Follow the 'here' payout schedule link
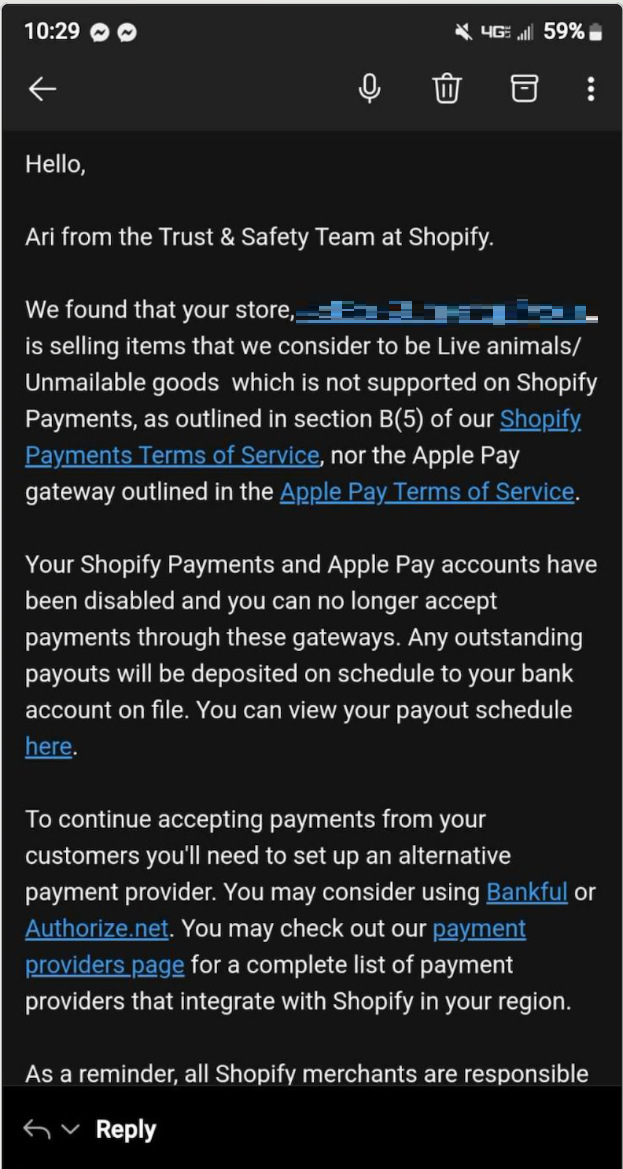This screenshot has width=623, height=1169. (48, 747)
